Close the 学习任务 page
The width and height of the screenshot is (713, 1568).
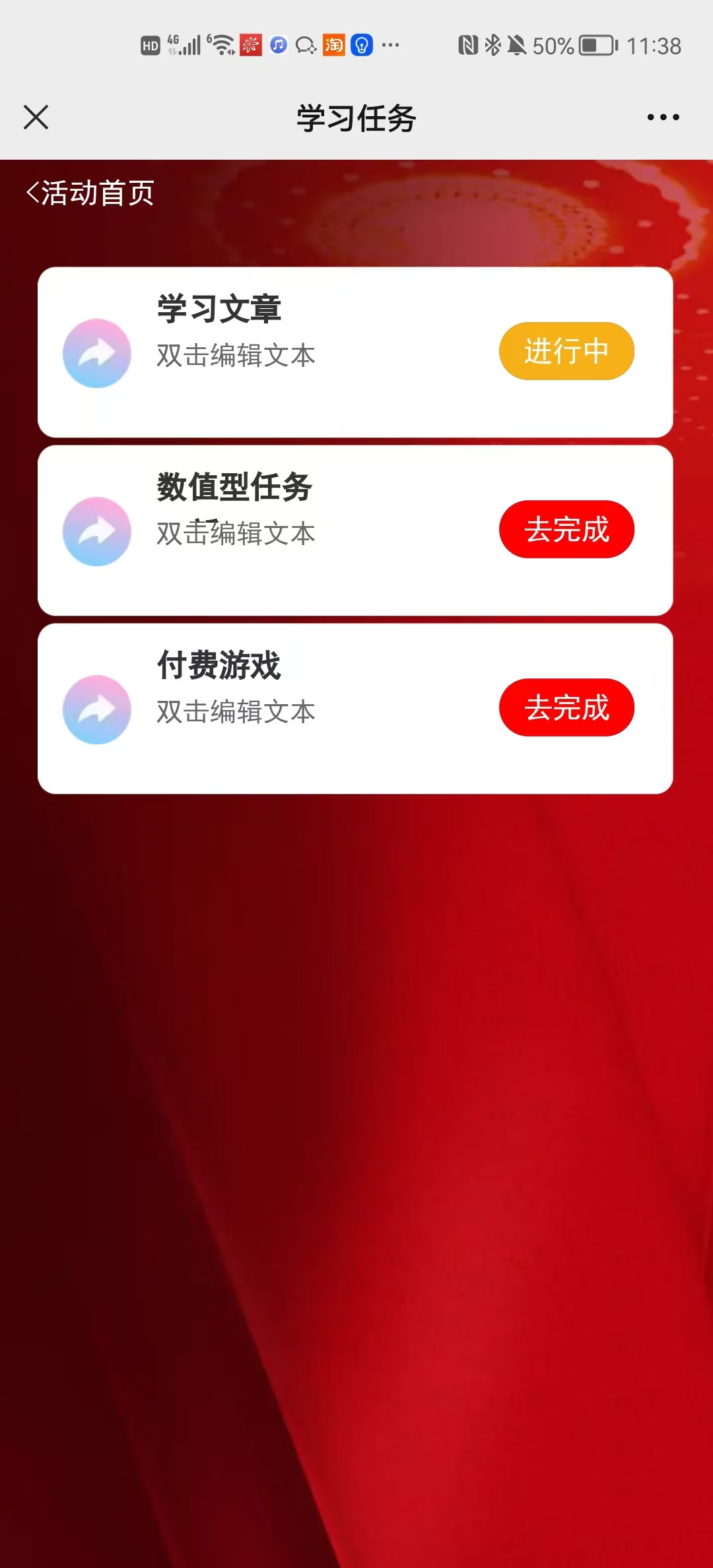[x=36, y=117]
